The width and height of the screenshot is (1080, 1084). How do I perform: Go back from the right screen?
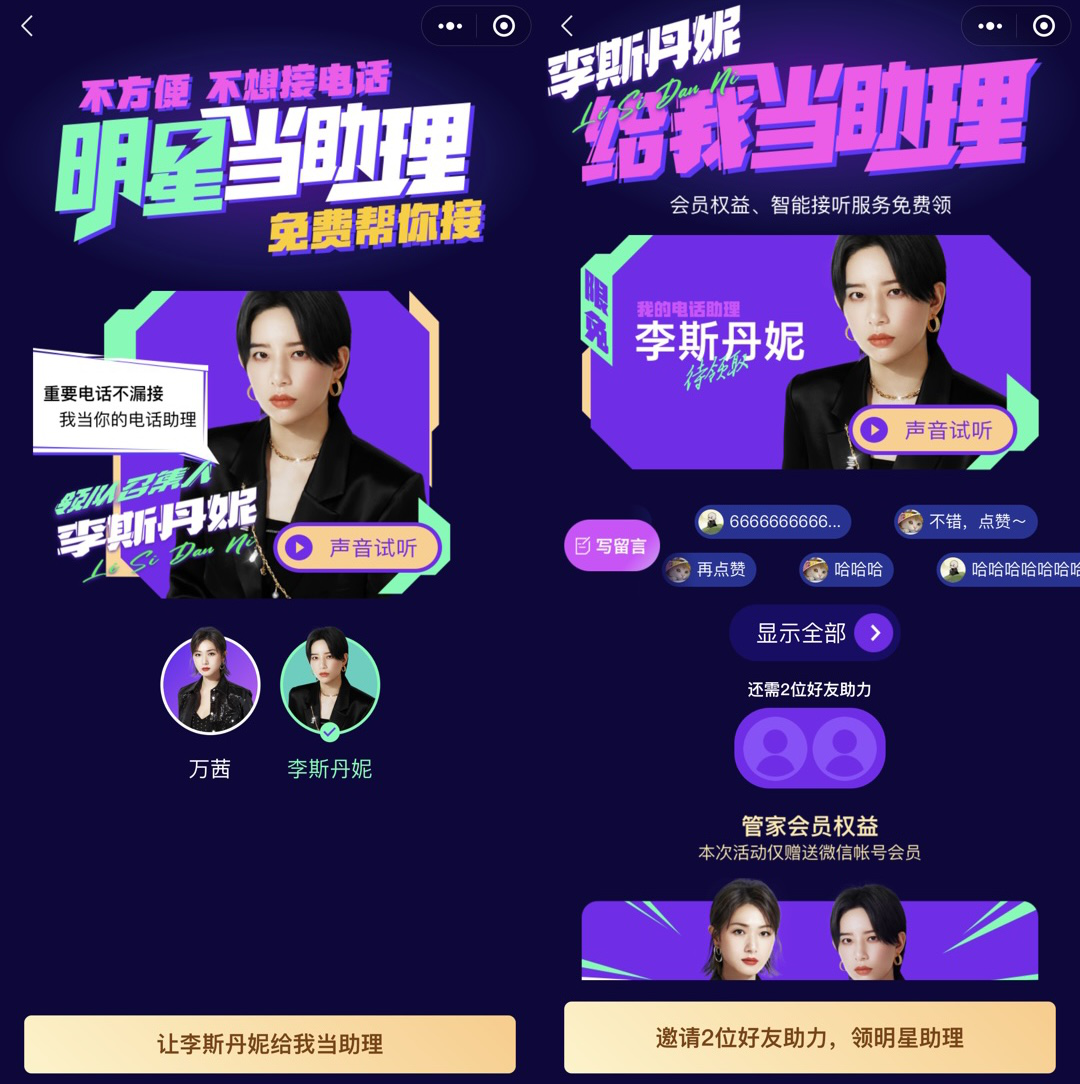568,27
